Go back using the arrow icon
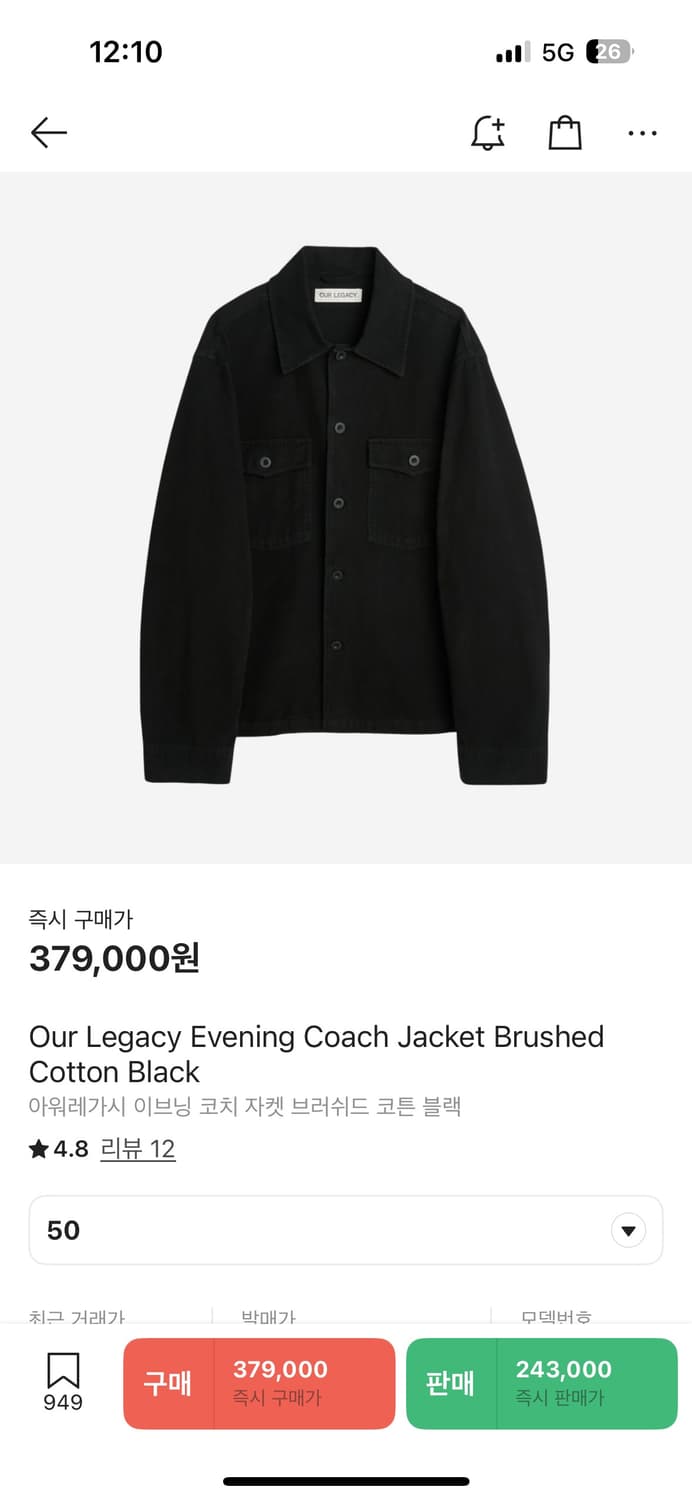The height and width of the screenshot is (1500, 692). pos(48,132)
